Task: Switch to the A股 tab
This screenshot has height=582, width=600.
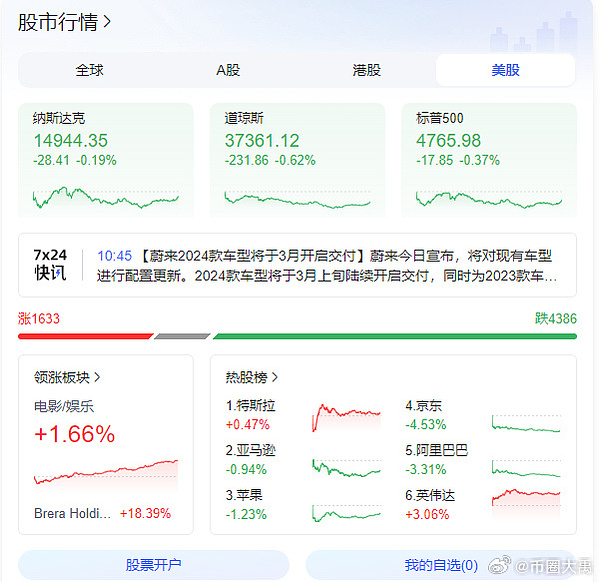Action: (228, 70)
